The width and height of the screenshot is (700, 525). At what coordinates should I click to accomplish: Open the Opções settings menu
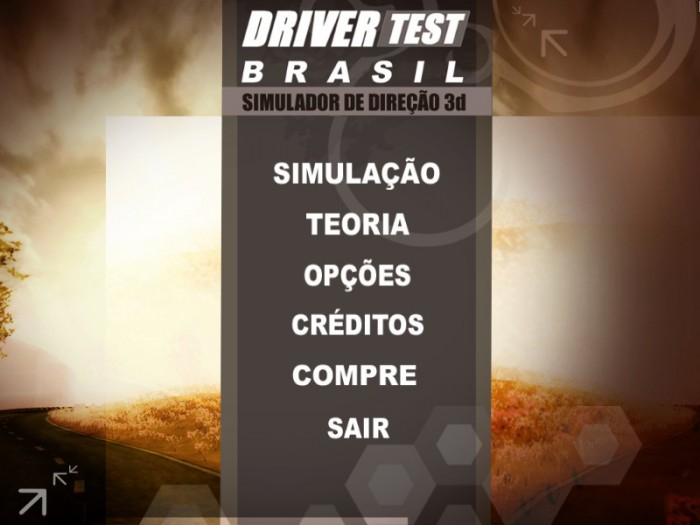point(357,275)
